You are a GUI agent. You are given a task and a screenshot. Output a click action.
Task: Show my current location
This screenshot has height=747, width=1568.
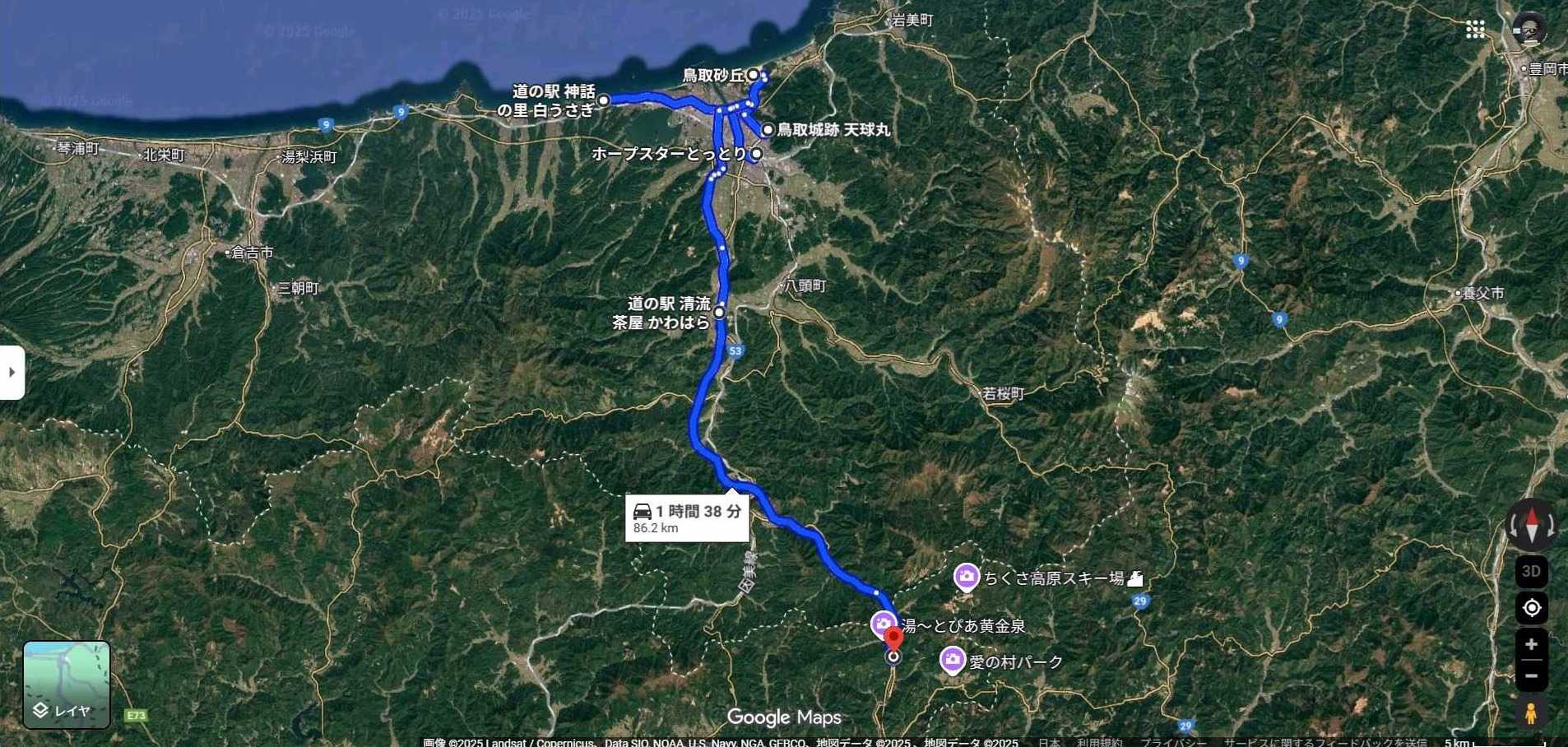click(x=1531, y=608)
